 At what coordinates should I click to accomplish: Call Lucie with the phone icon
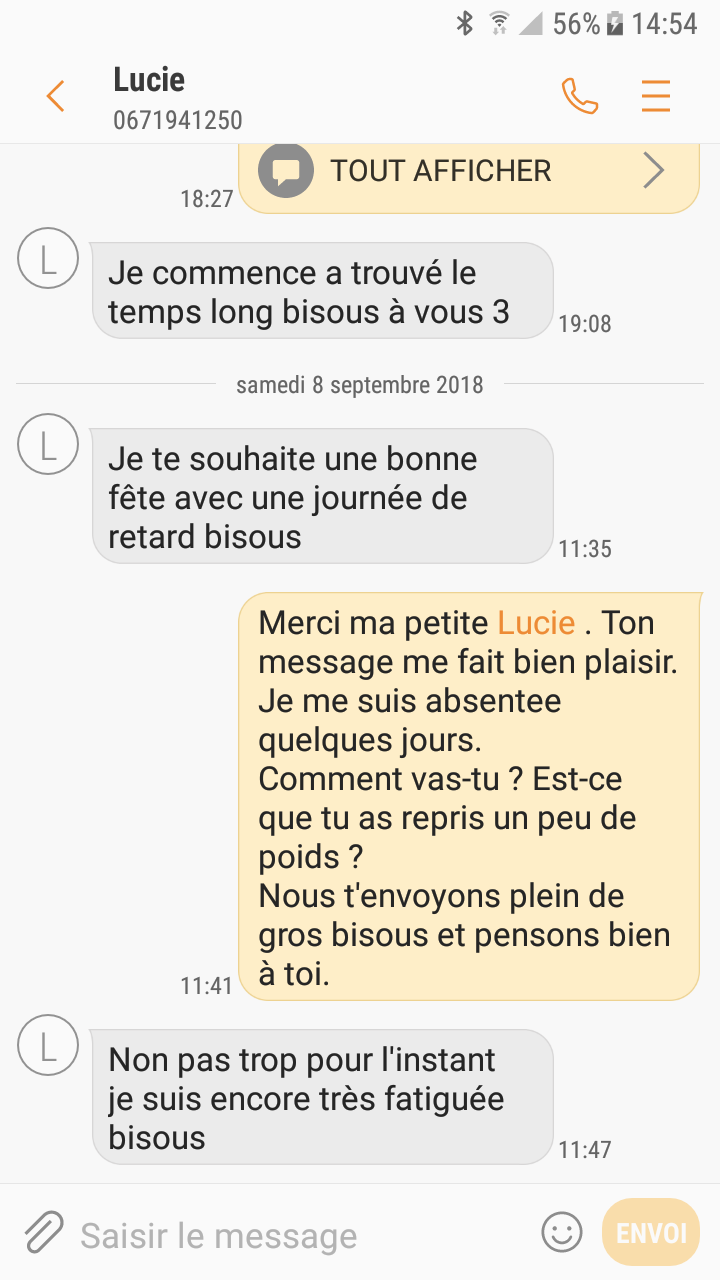pyautogui.click(x=579, y=96)
